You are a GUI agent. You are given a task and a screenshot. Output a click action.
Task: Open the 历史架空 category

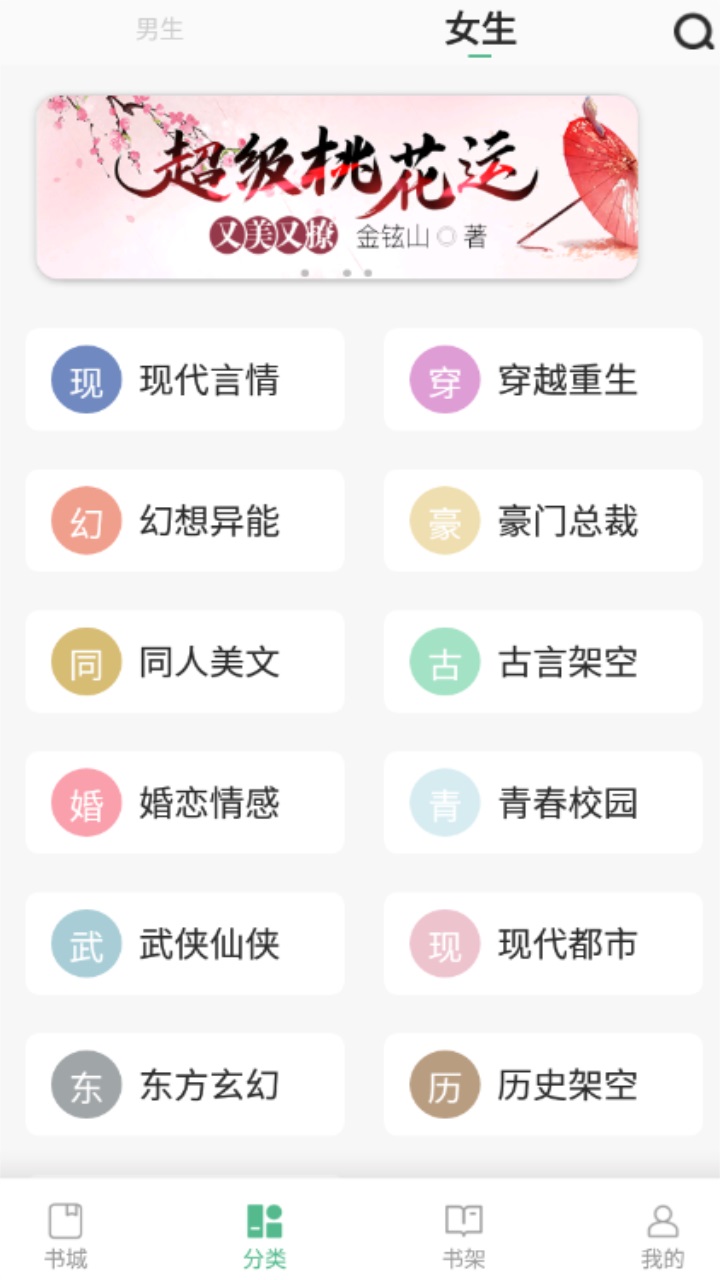pos(543,1085)
